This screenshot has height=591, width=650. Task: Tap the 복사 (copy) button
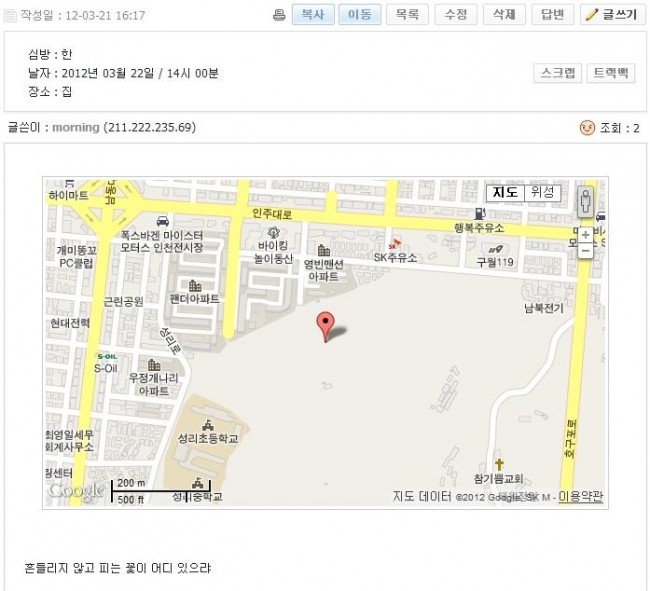(312, 15)
